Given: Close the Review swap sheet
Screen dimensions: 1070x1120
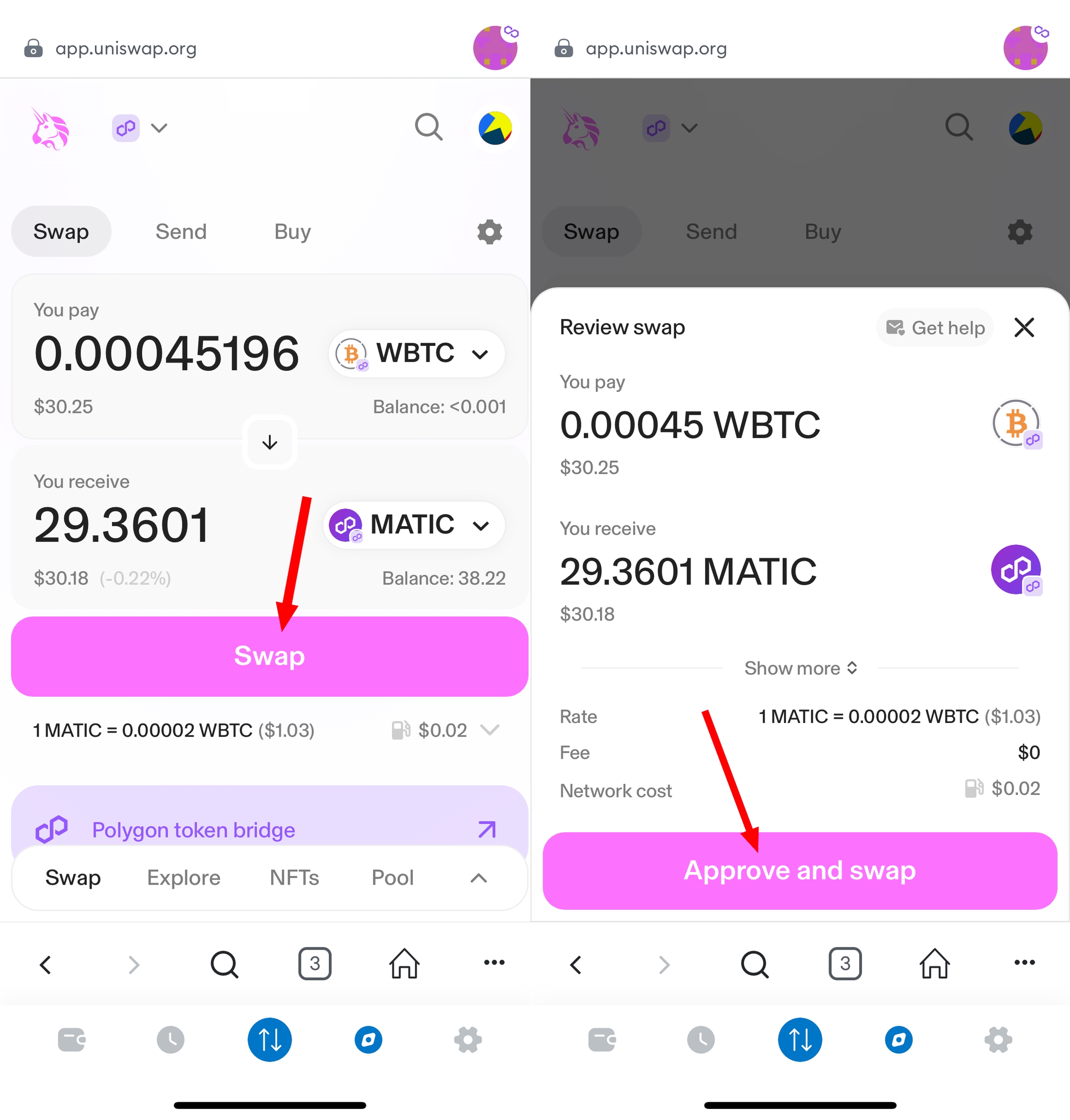Looking at the screenshot, I should [1024, 328].
